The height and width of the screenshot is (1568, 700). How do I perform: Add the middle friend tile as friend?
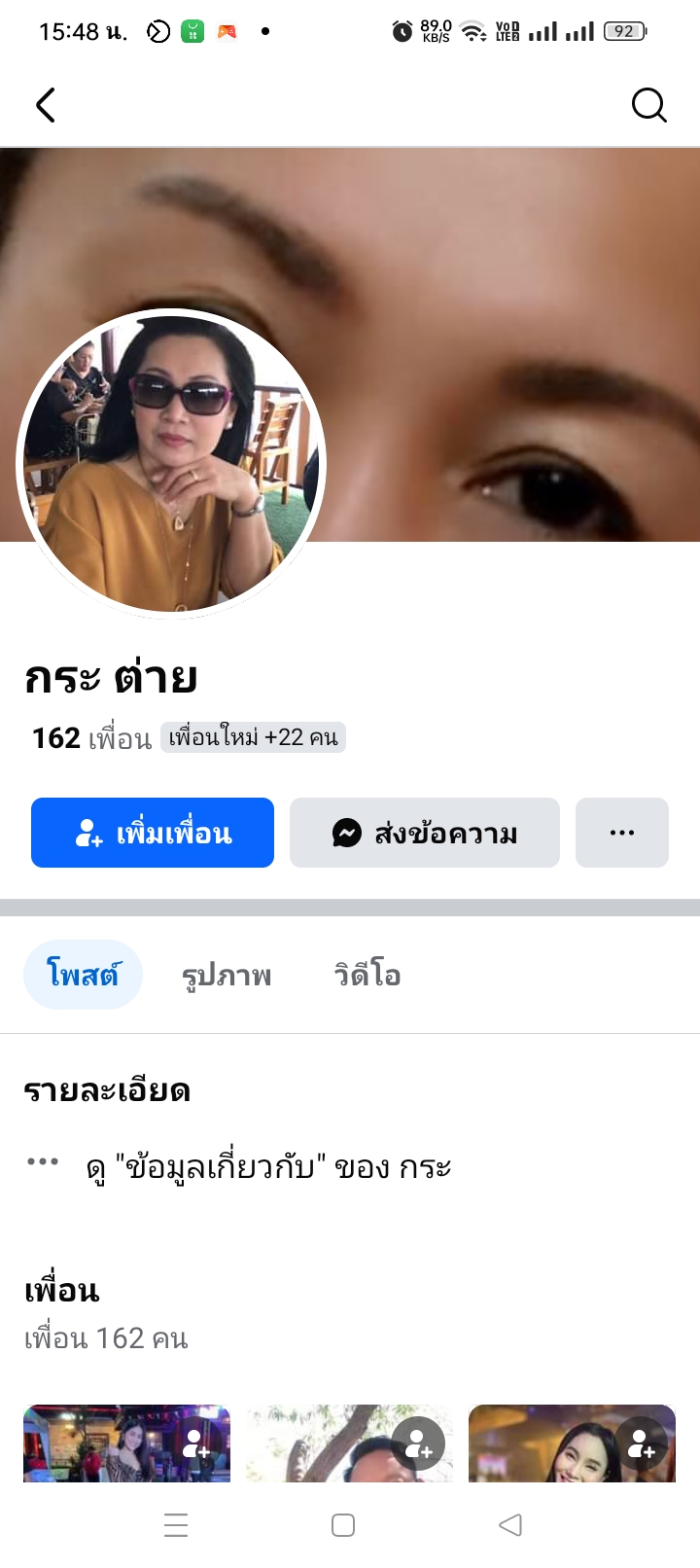pos(418,1443)
